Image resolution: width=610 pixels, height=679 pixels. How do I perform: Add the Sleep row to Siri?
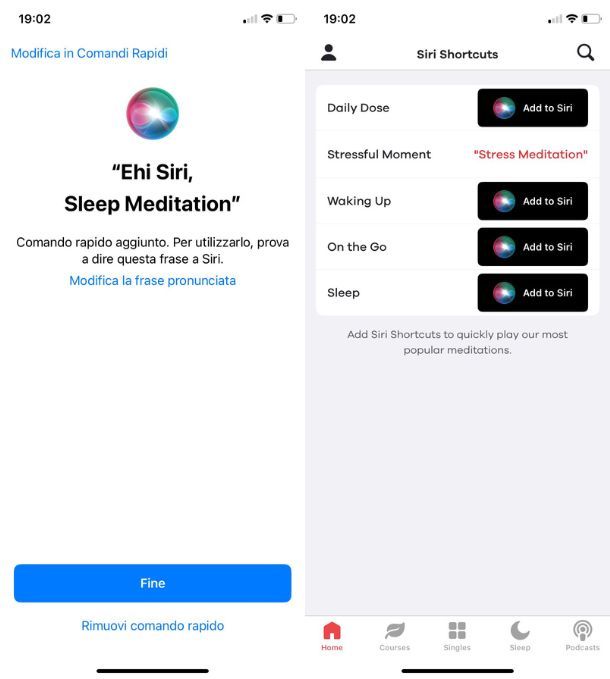click(532, 293)
